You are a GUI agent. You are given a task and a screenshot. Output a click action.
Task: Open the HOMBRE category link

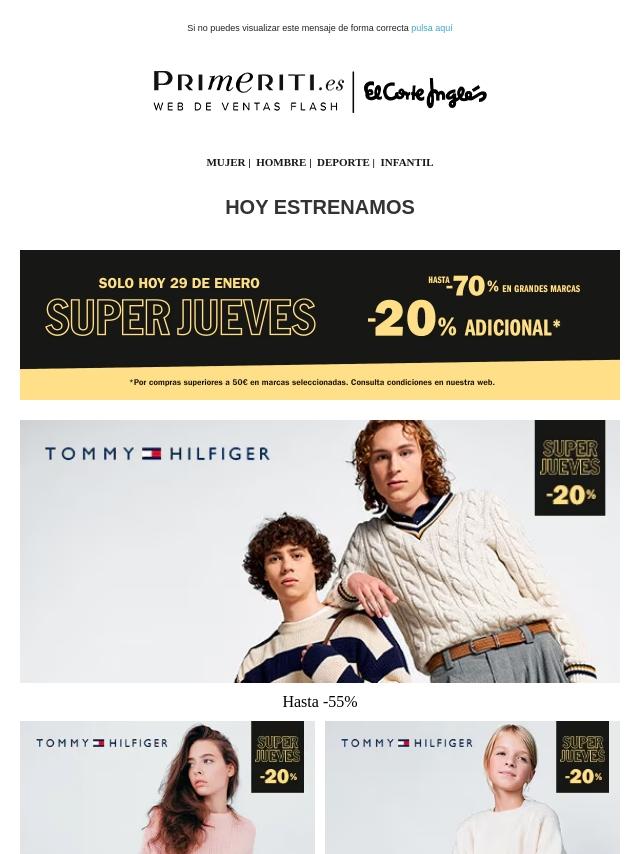(x=280, y=162)
